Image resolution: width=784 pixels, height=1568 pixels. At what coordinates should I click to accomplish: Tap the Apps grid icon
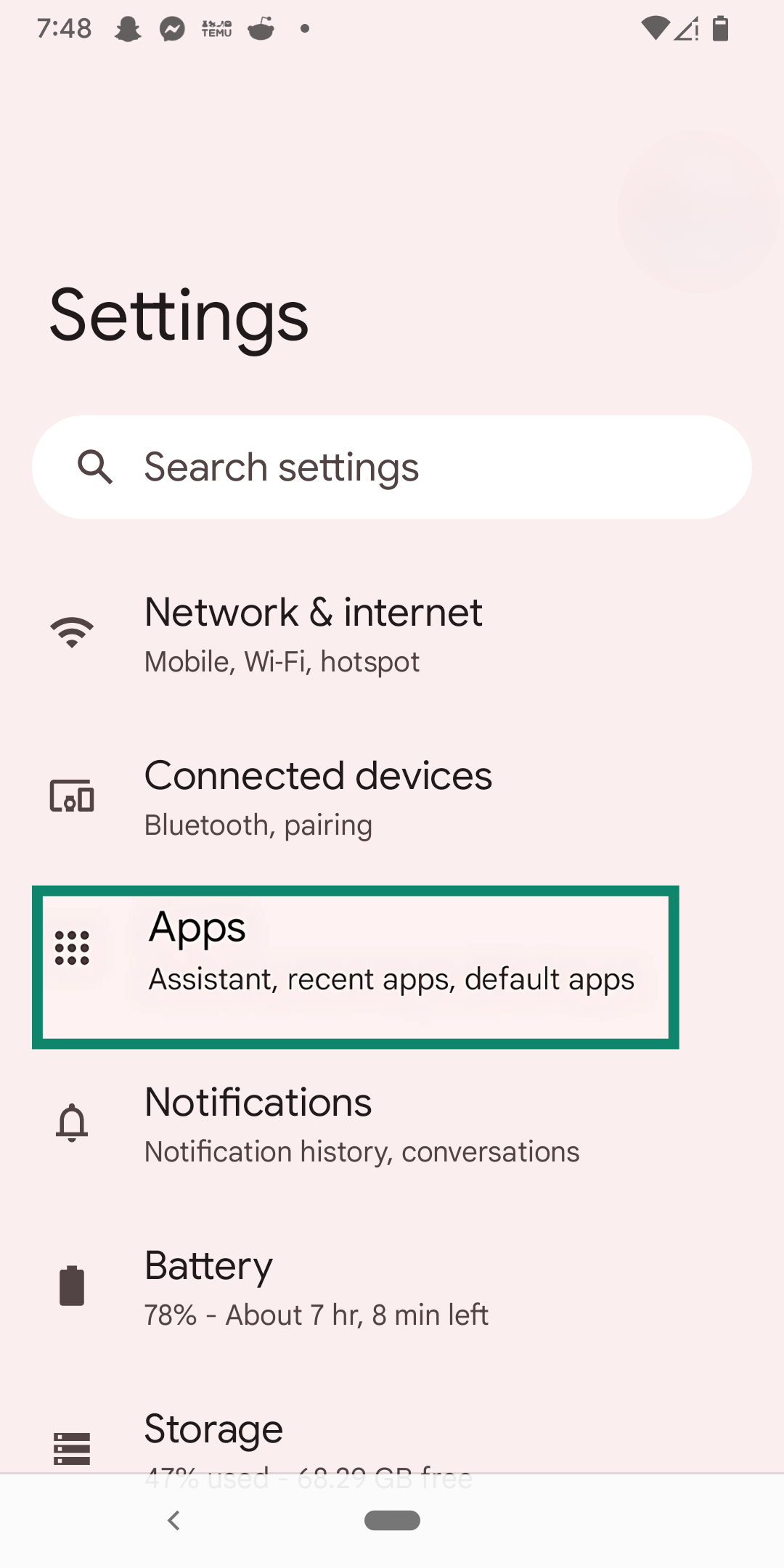[71, 947]
